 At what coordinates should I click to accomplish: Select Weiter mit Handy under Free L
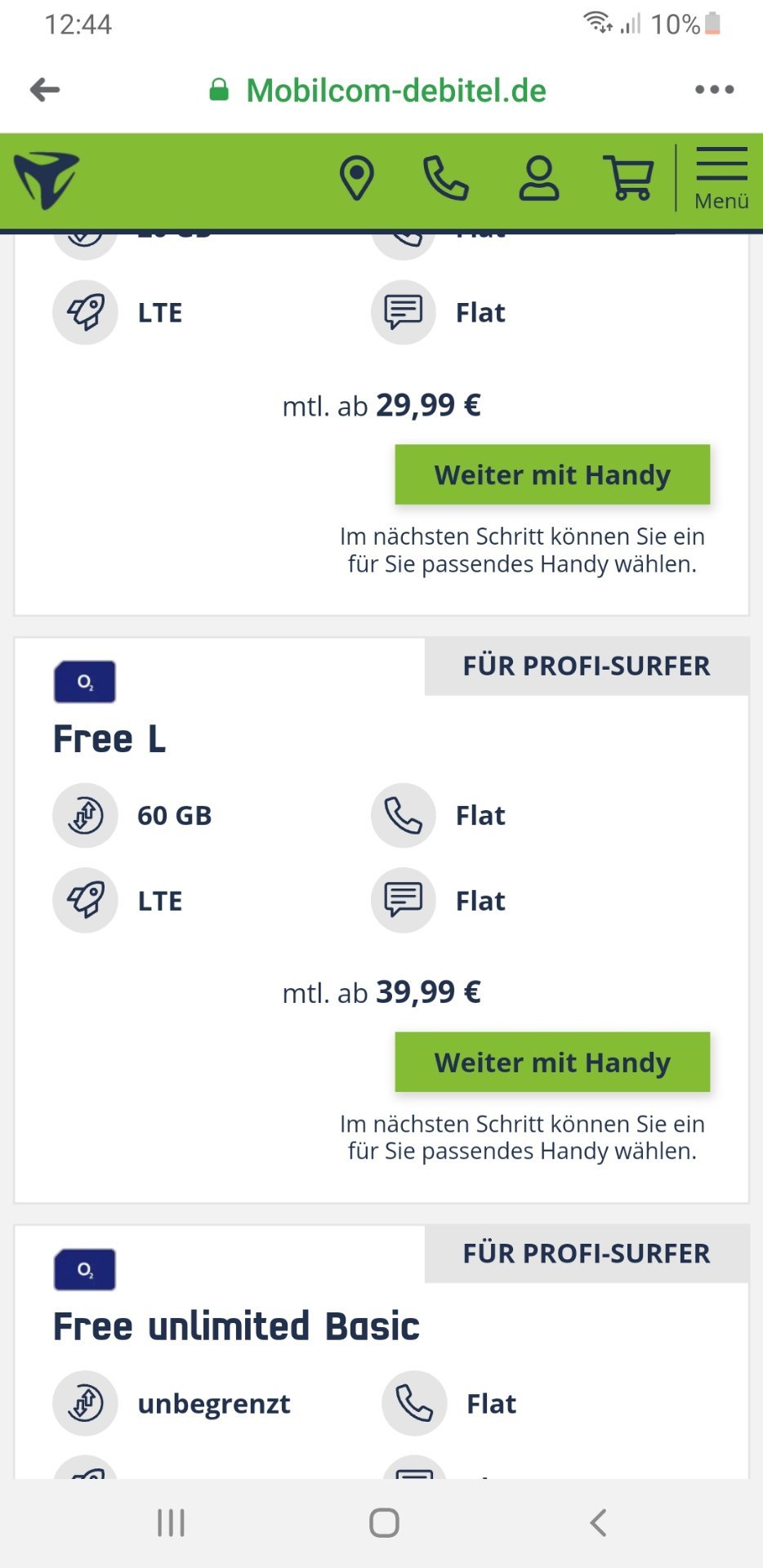(x=552, y=1062)
